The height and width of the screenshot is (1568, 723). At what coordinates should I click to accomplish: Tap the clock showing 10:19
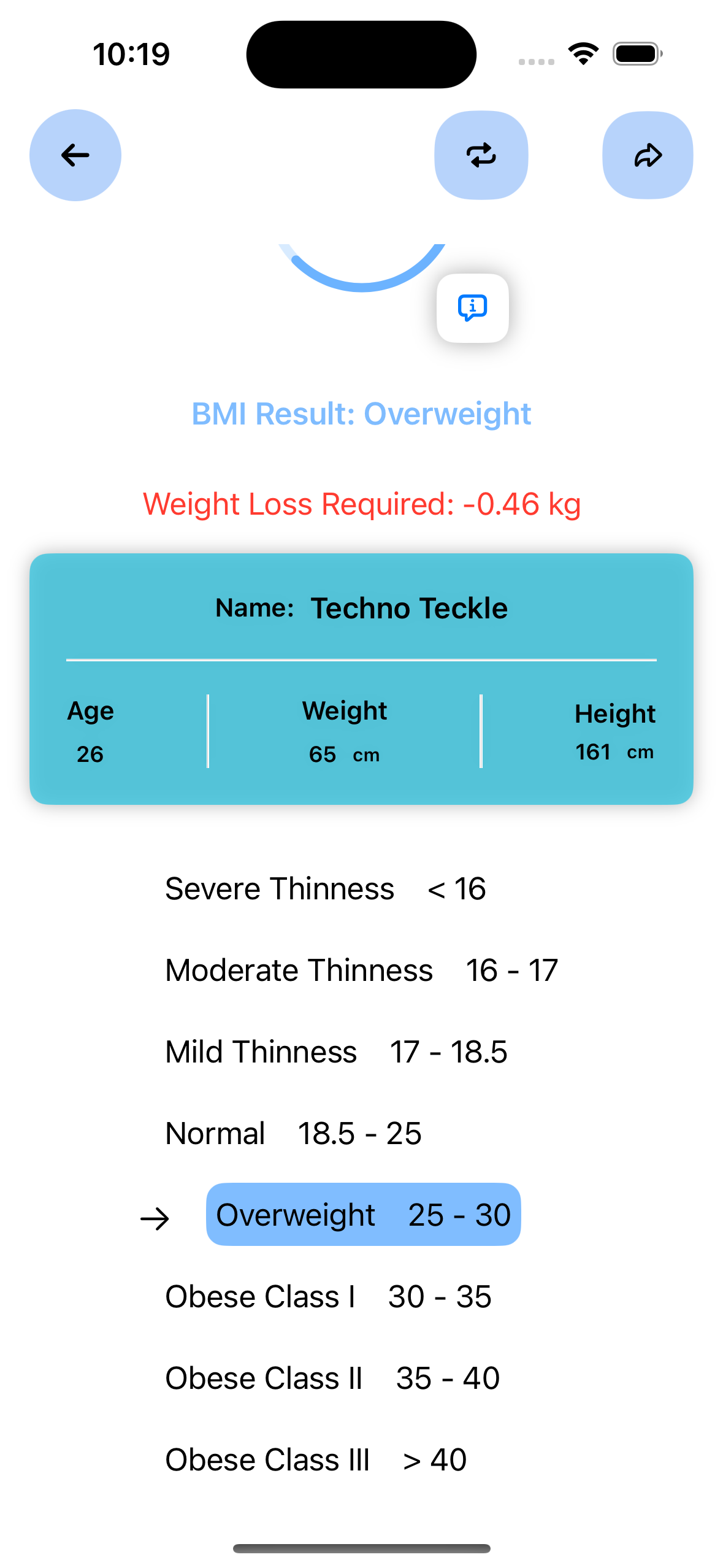[131, 53]
